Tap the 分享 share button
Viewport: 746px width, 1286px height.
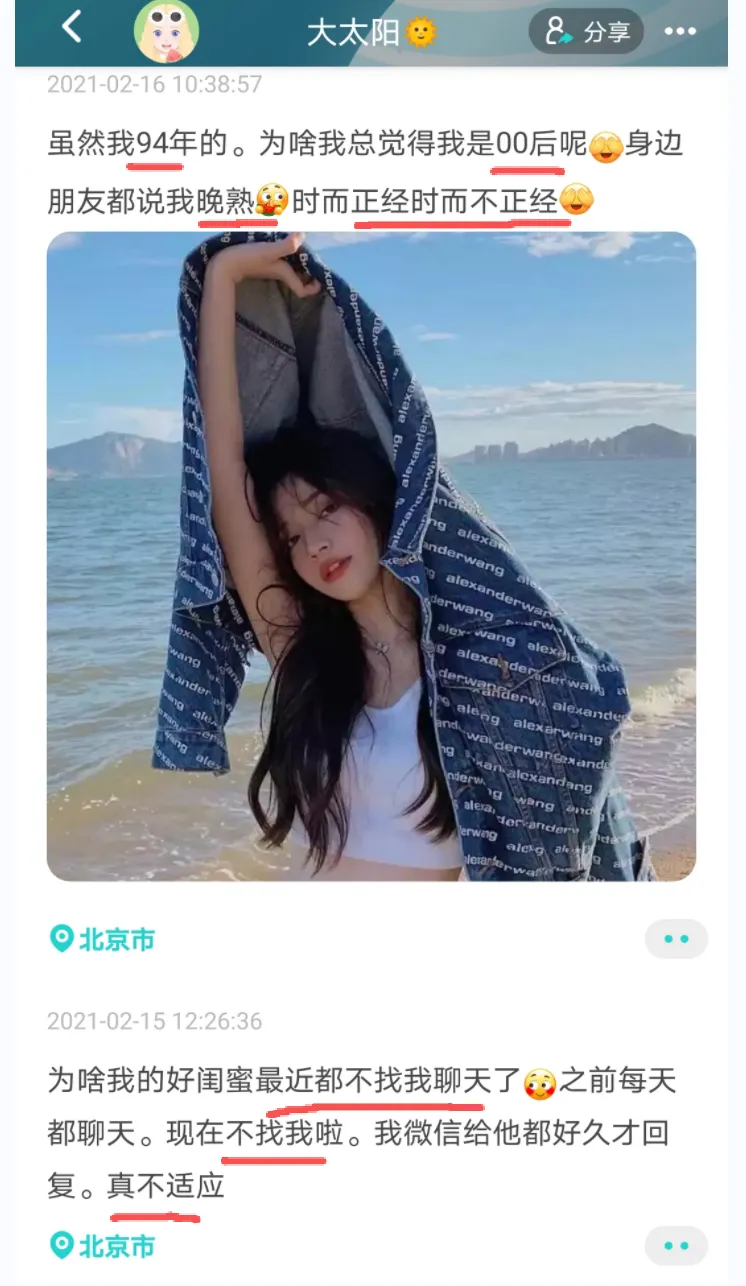586,31
